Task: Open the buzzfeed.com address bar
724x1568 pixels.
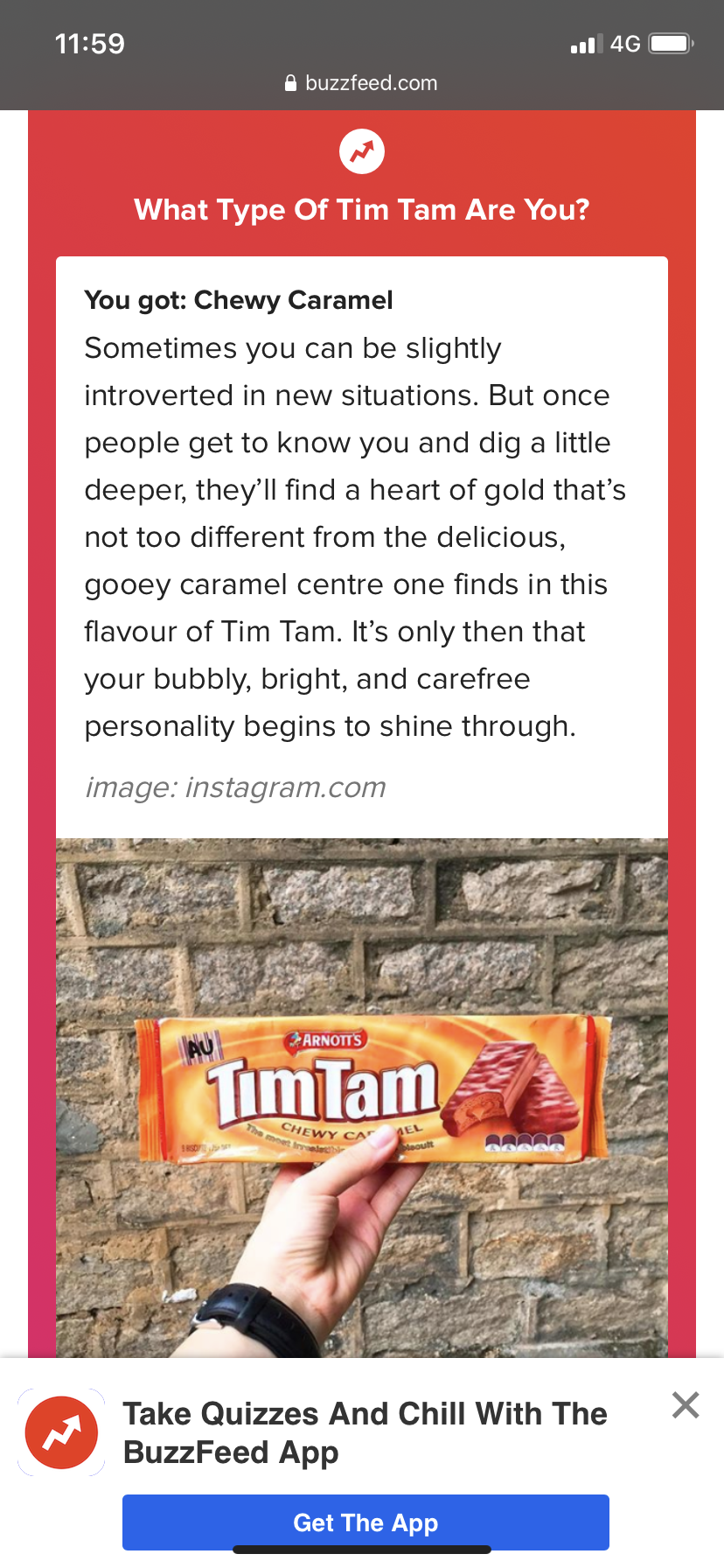Action: pyautogui.click(x=362, y=83)
